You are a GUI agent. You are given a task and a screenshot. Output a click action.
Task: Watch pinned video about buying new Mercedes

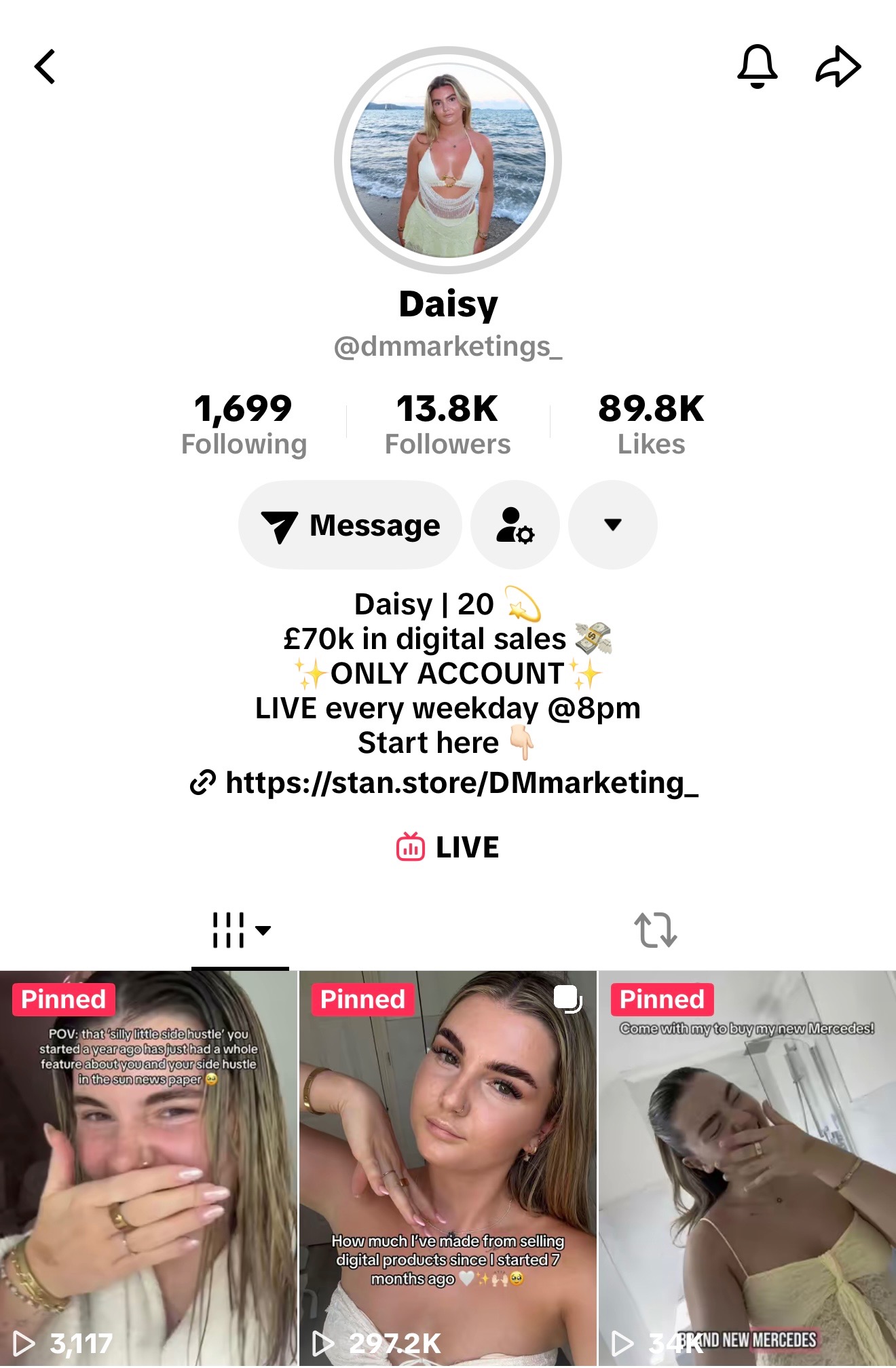tap(747, 1168)
